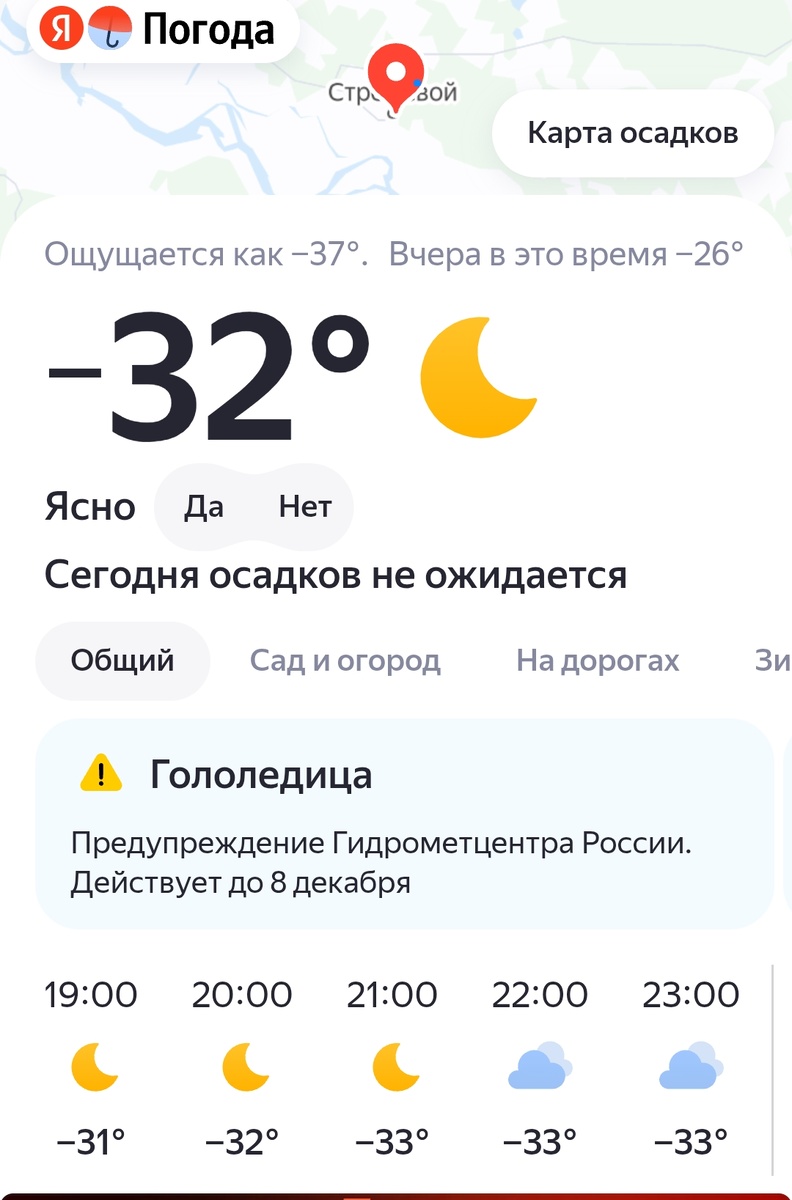Tap the red location pin on the map
Viewport: 792px width, 1200px height.
click(395, 74)
